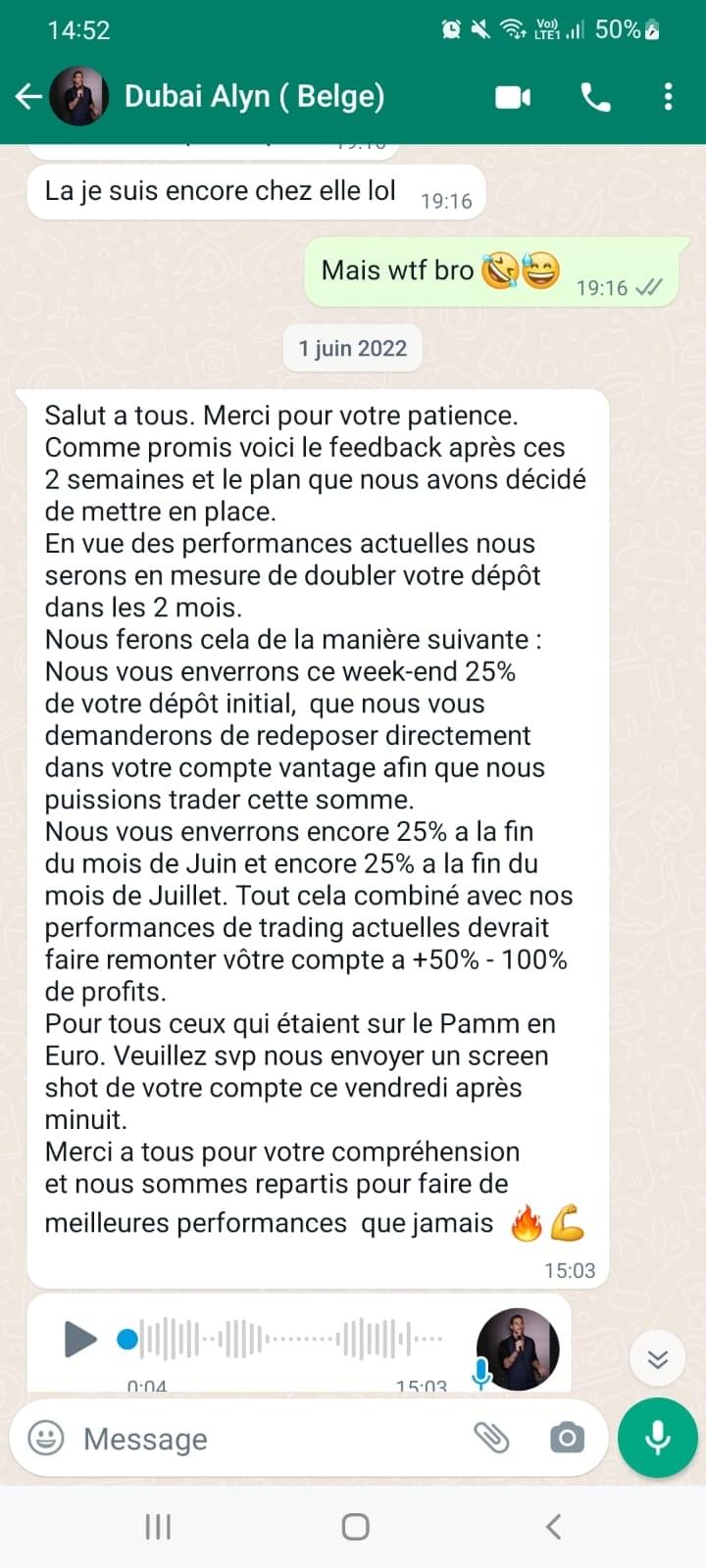Open Dubai Alyn's contact profile
706x1568 pixels.
point(253,96)
